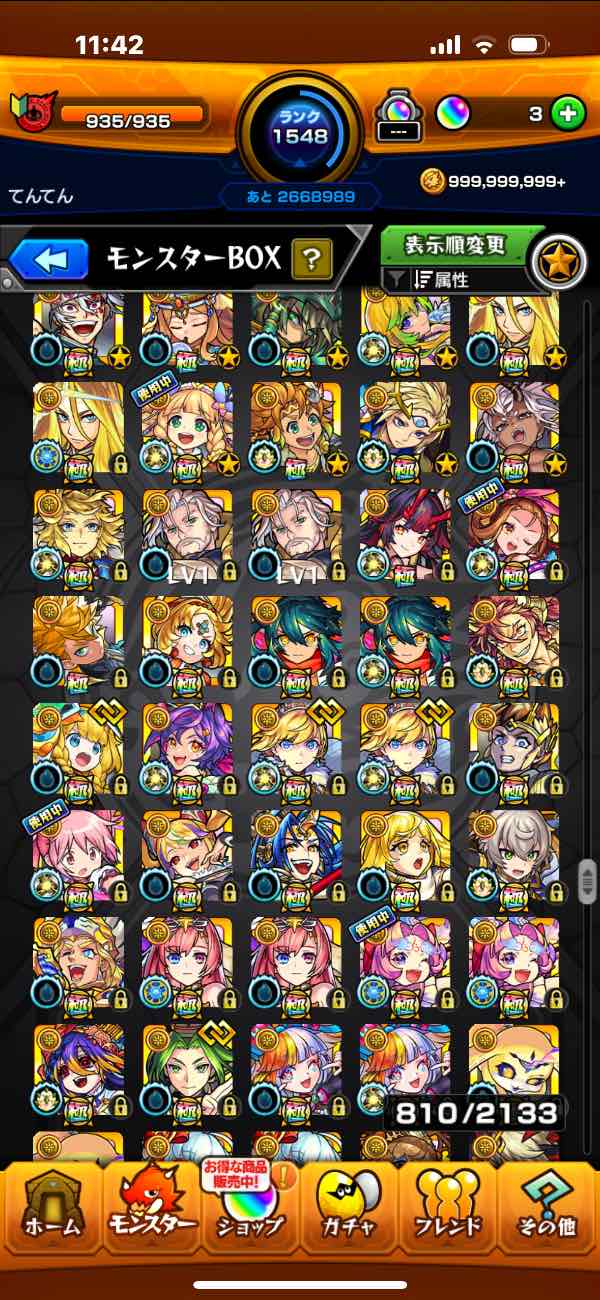The height and width of the screenshot is (1300, 600).
Task: Tap the 表示順変更 sort order button
Action: [455, 245]
